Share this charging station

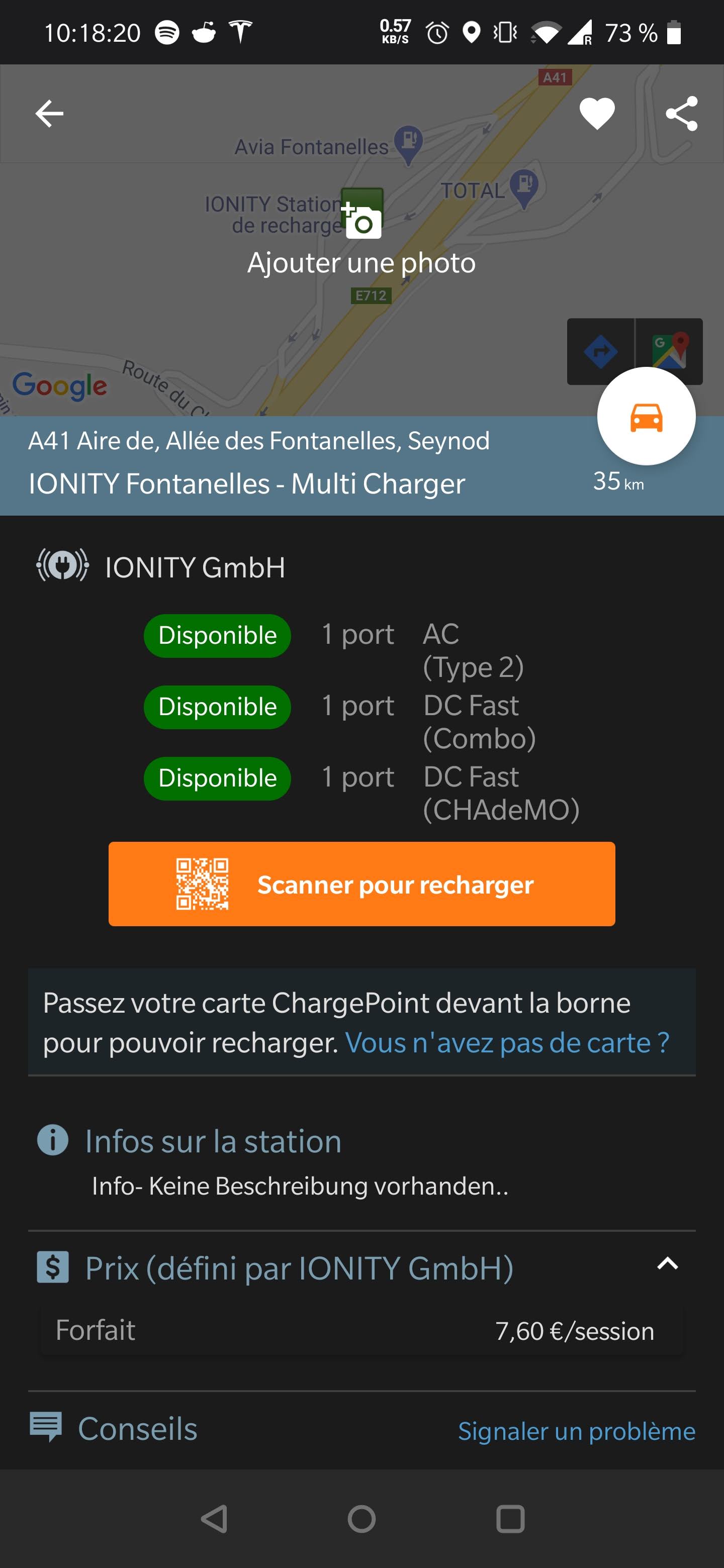click(x=681, y=114)
